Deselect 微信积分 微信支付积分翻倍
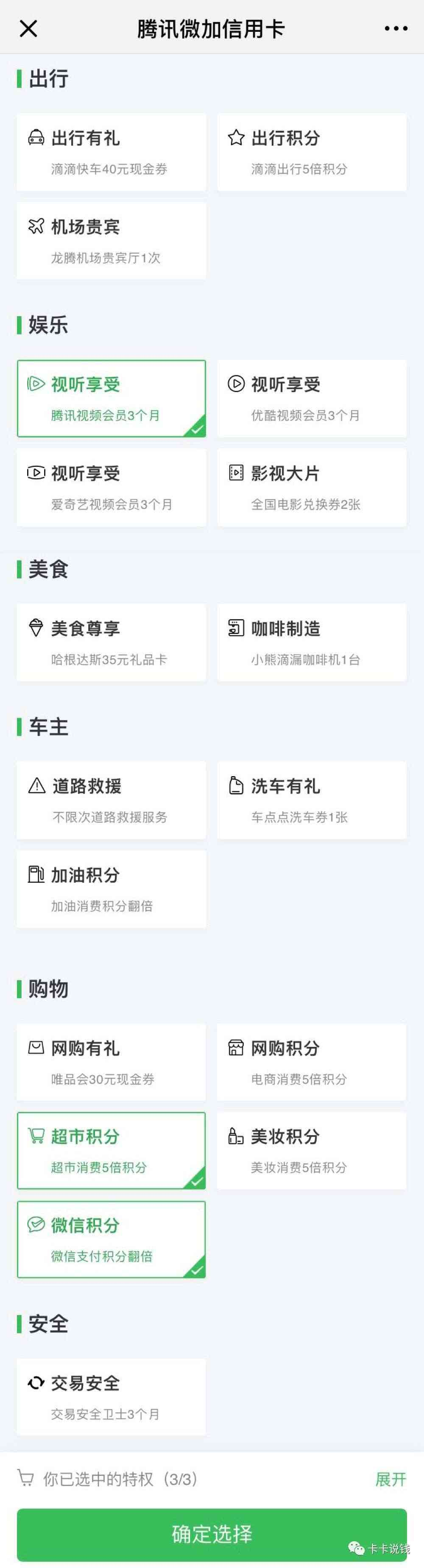The width and height of the screenshot is (424, 1568). (x=112, y=1239)
